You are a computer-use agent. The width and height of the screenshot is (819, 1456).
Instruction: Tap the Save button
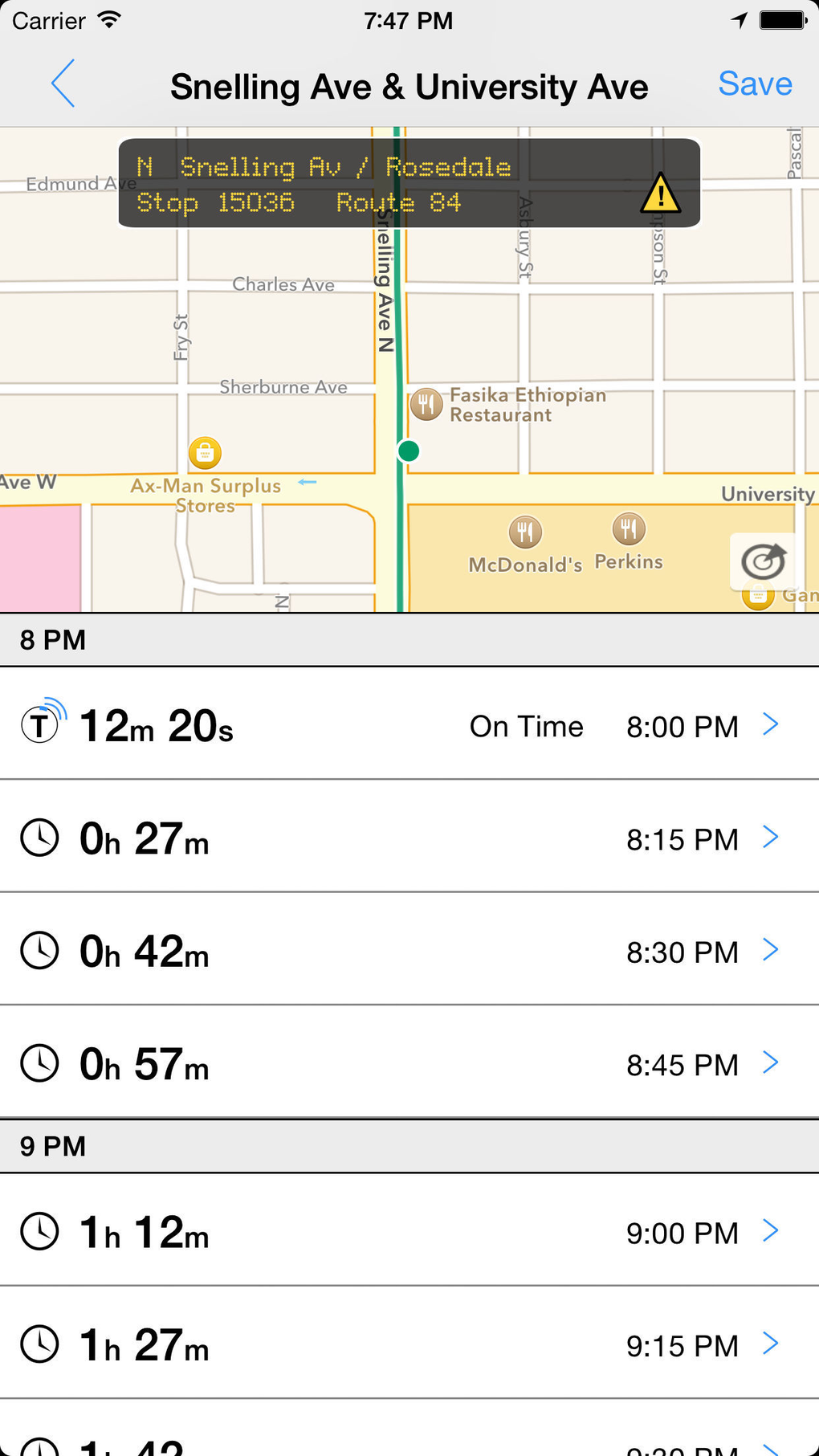click(x=754, y=84)
